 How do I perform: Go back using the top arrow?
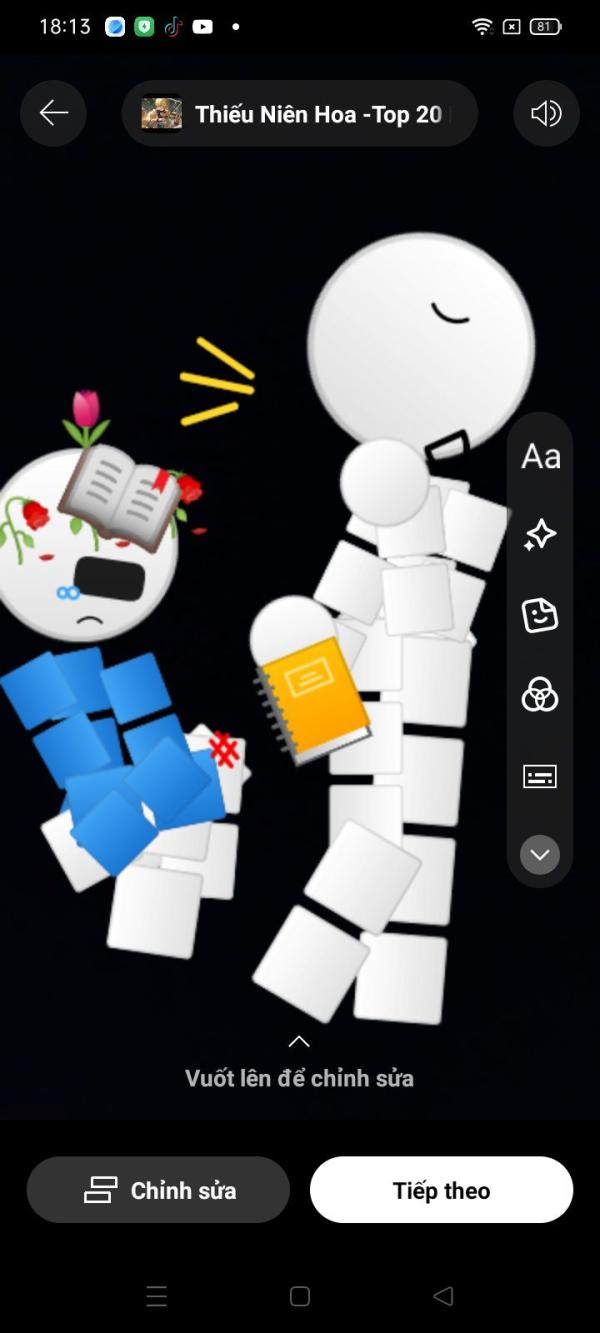(x=54, y=113)
